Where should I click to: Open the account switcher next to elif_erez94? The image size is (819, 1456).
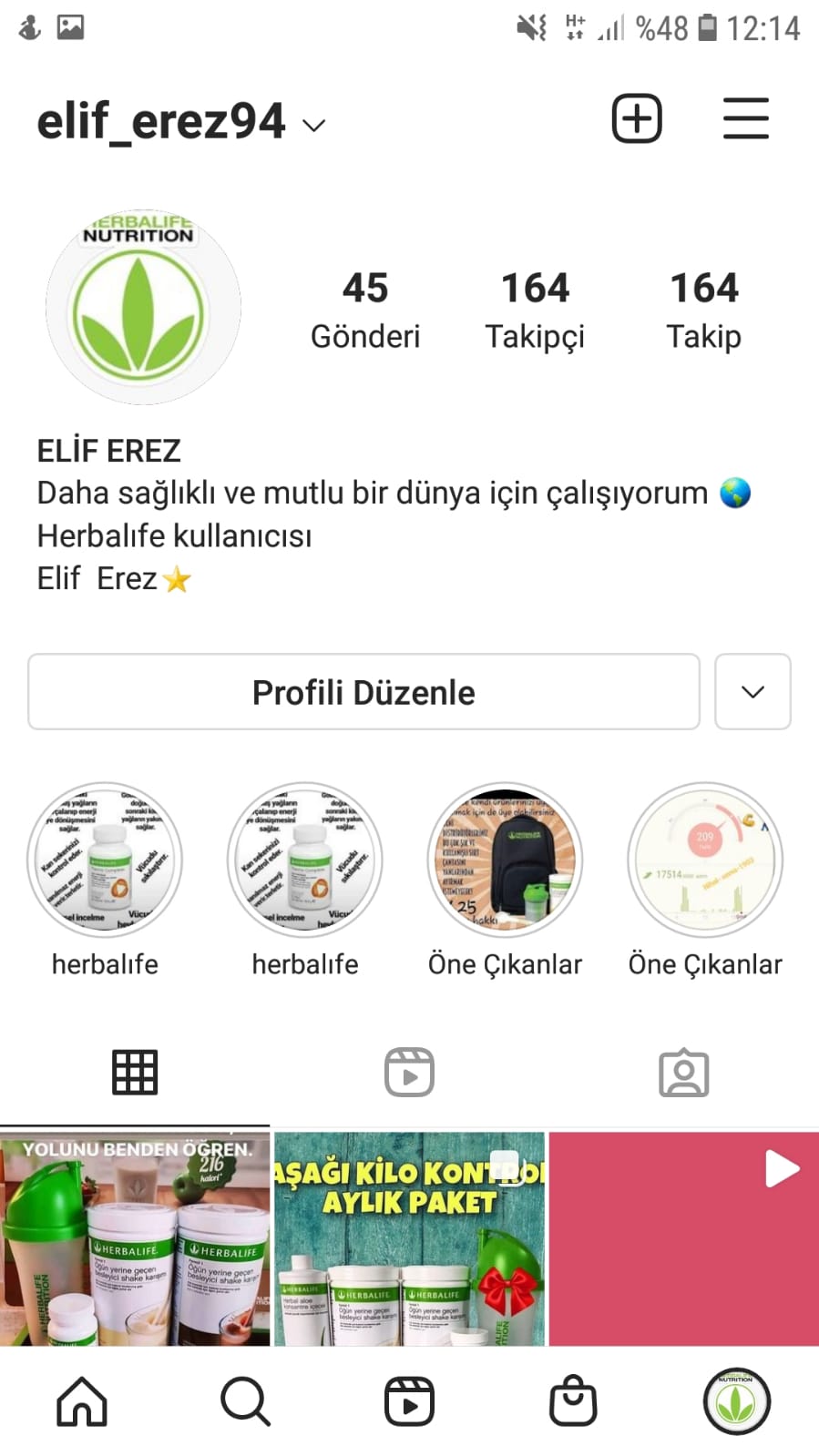313,125
